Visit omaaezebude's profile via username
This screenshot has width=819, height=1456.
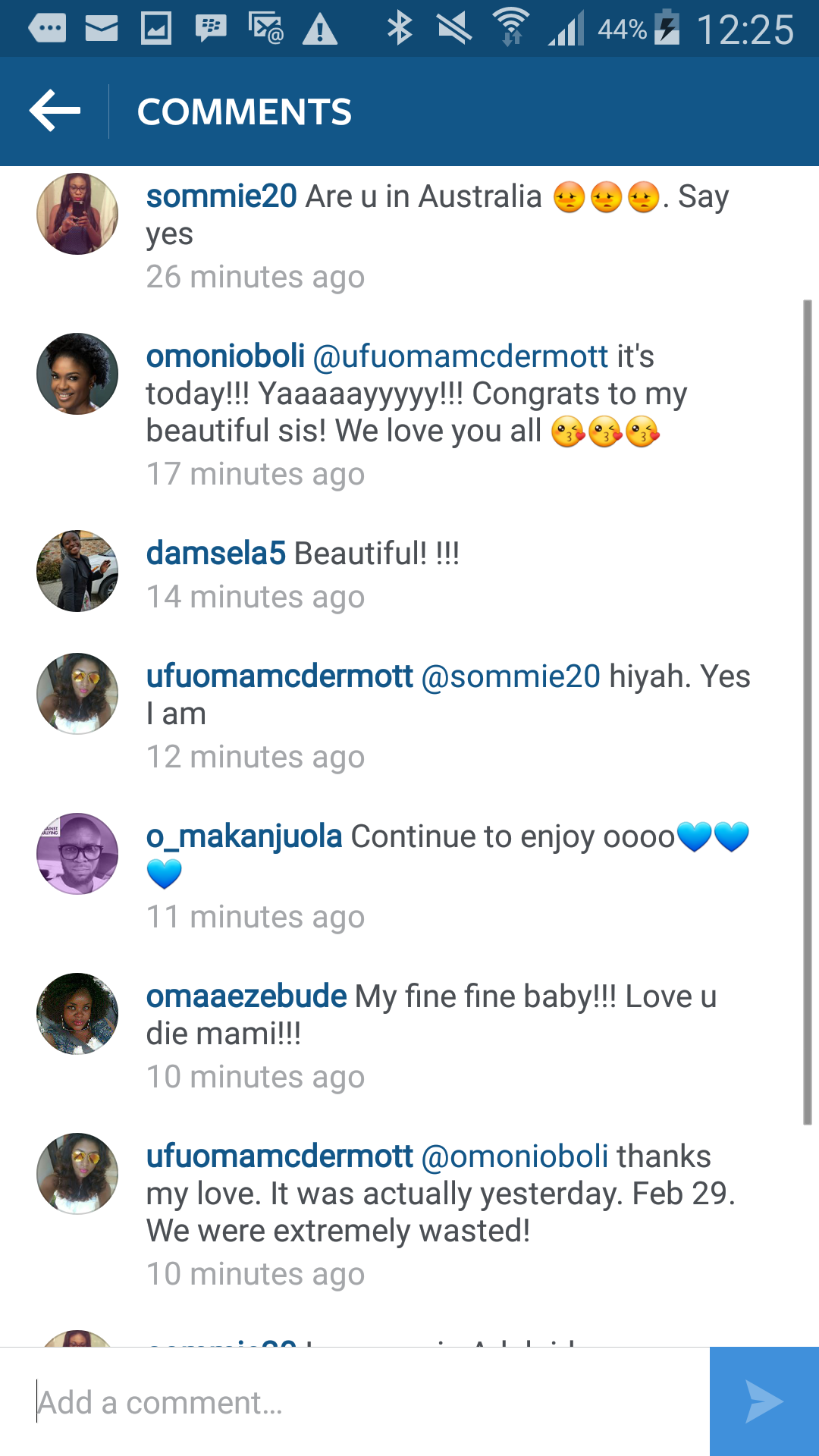coord(246,996)
